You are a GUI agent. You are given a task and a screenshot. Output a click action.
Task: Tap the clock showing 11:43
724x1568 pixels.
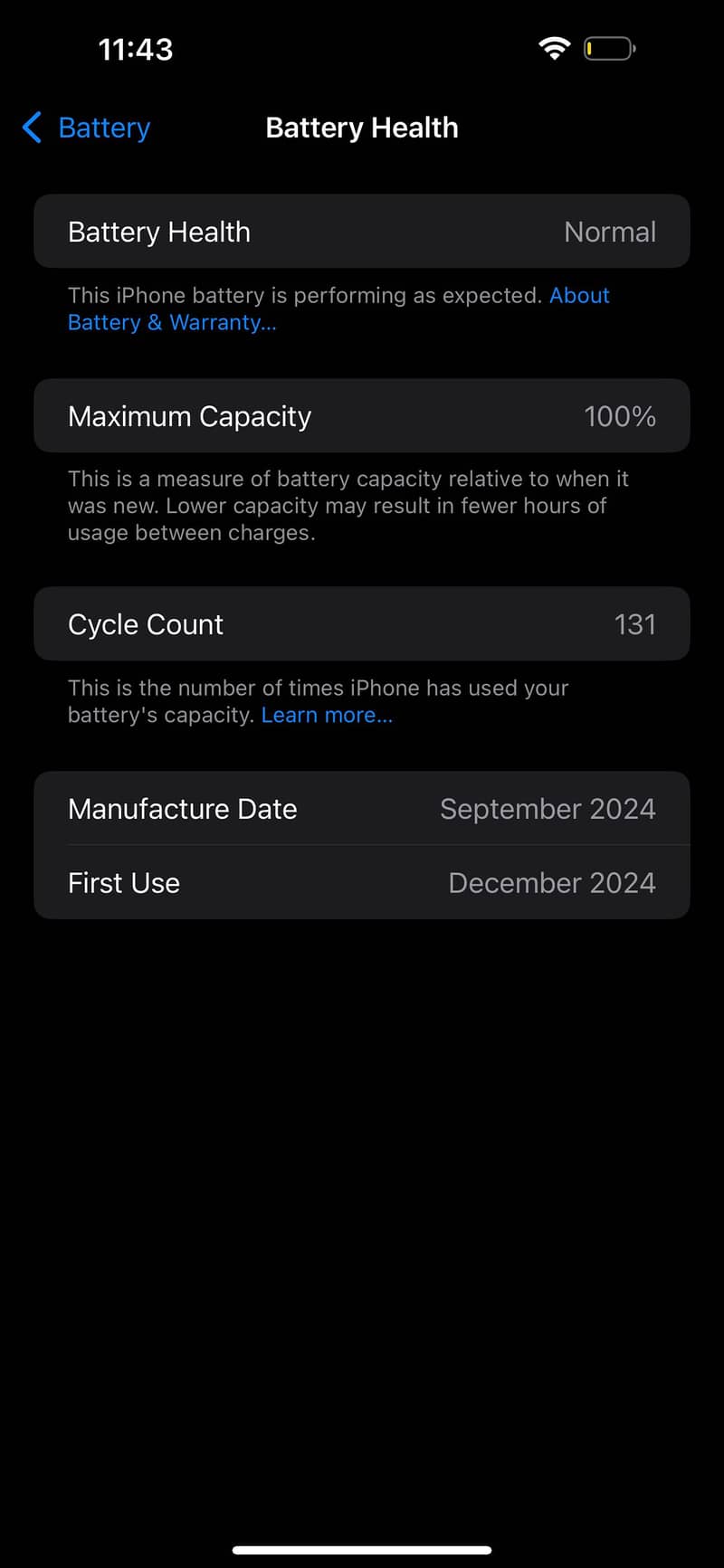pos(136,50)
